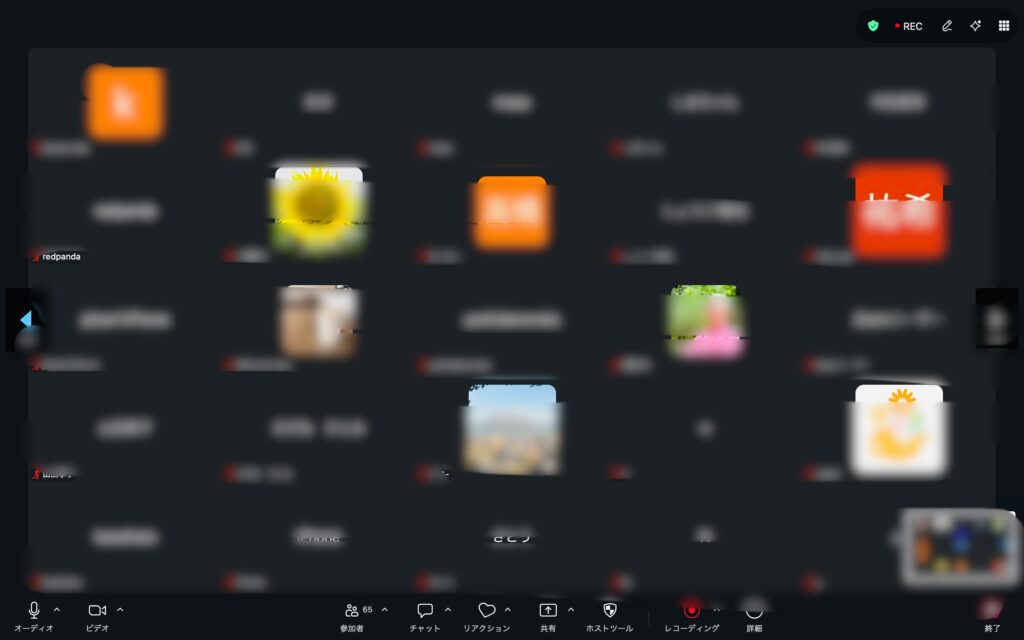The width and height of the screenshot is (1024, 640).
Task: Go to the previous page of participants
Action: coord(25,319)
